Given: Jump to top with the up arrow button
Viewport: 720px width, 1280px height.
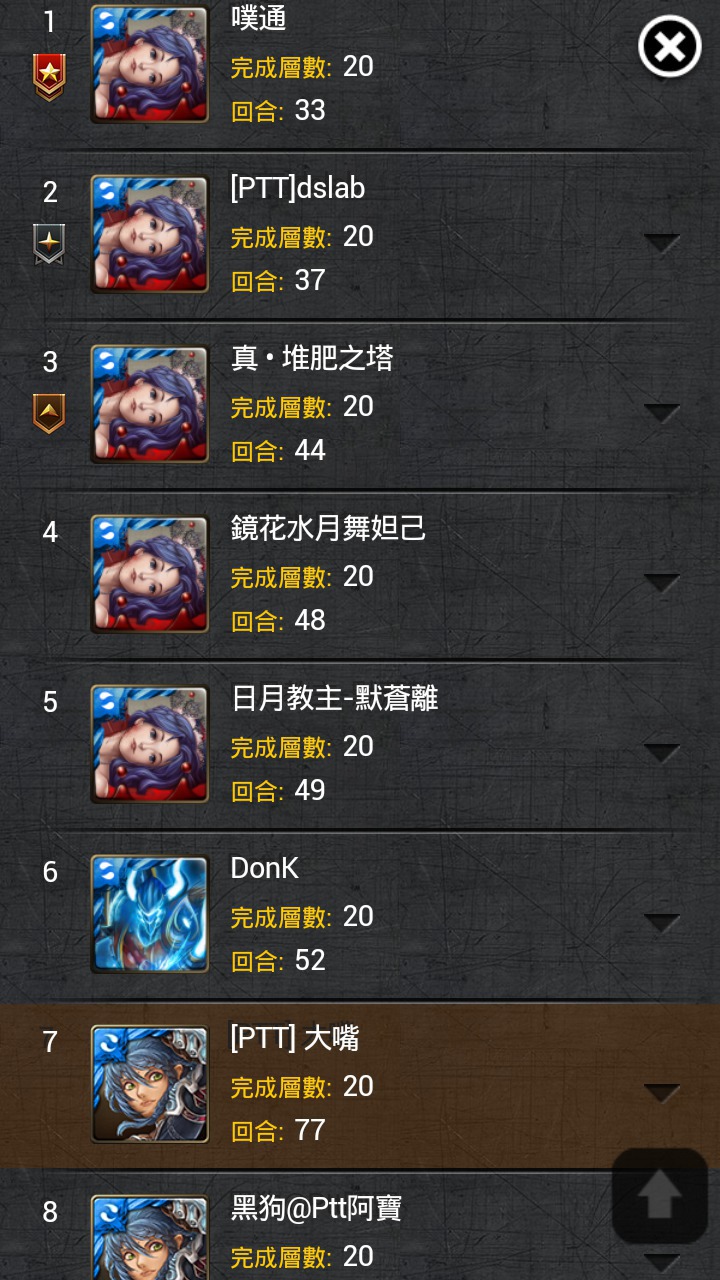Looking at the screenshot, I should coord(660,1196).
